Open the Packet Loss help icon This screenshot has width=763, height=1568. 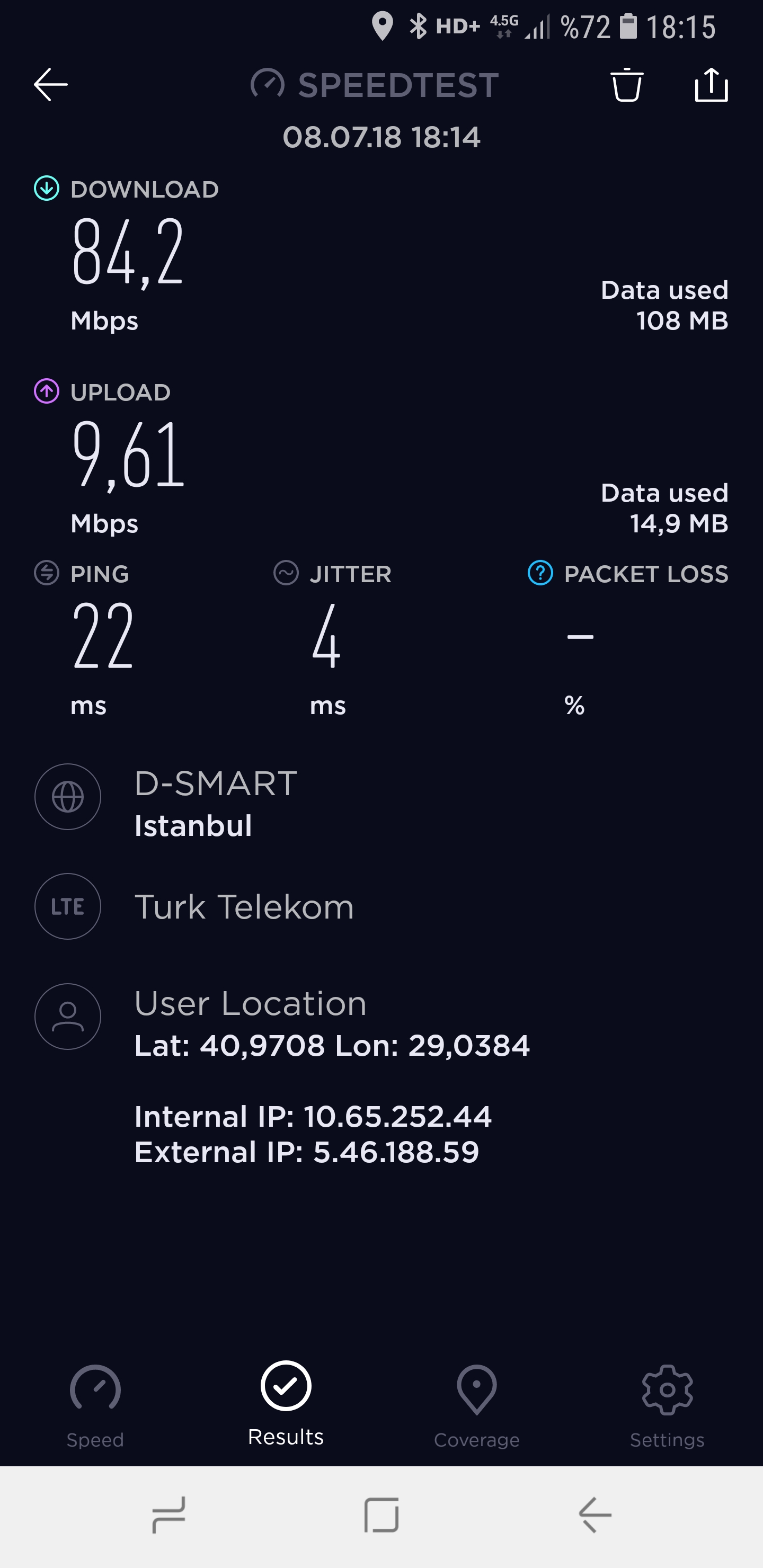pos(539,573)
